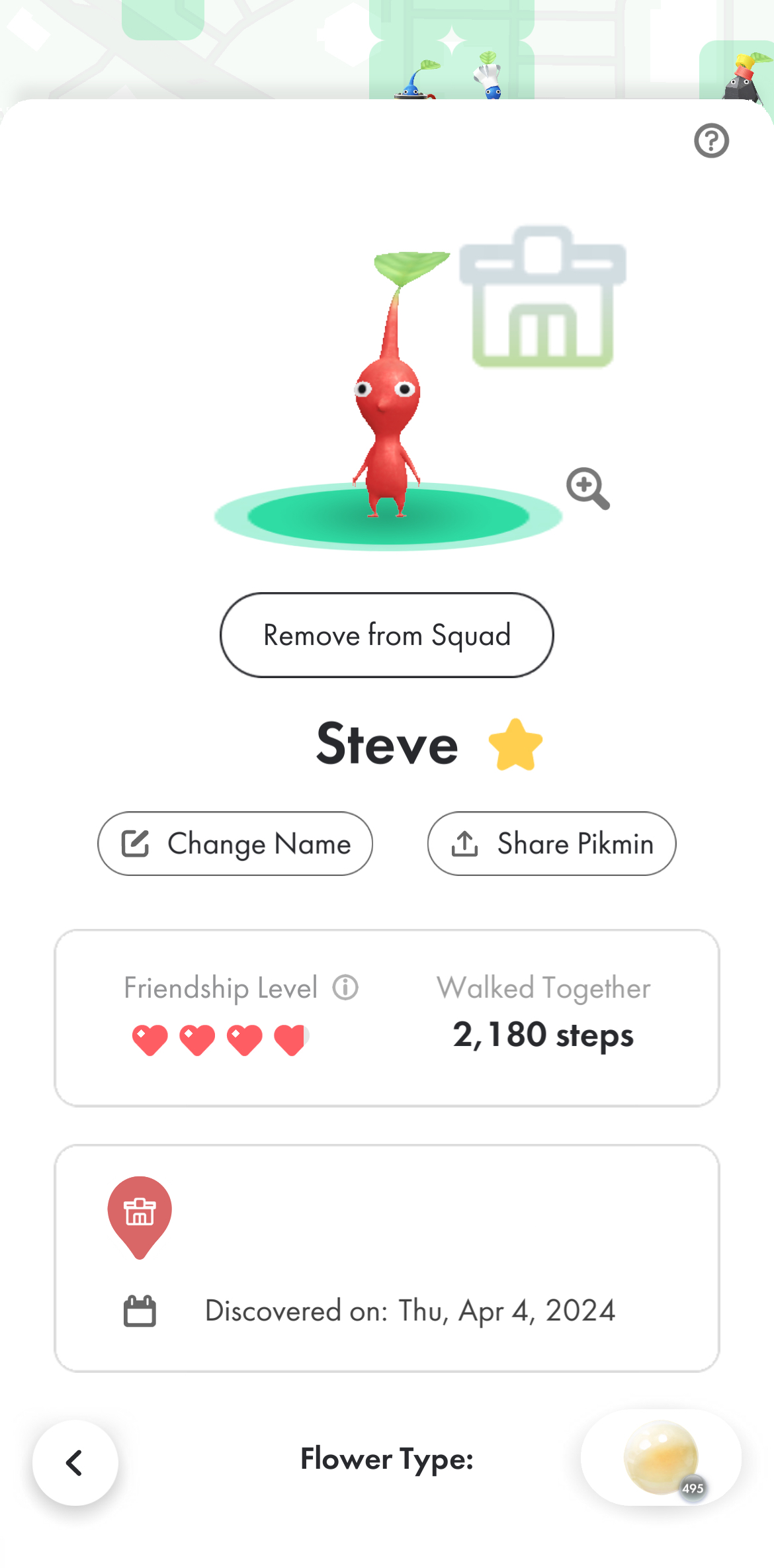Image resolution: width=774 pixels, height=1568 pixels.
Task: Open the help question mark icon
Action: pos(711,140)
